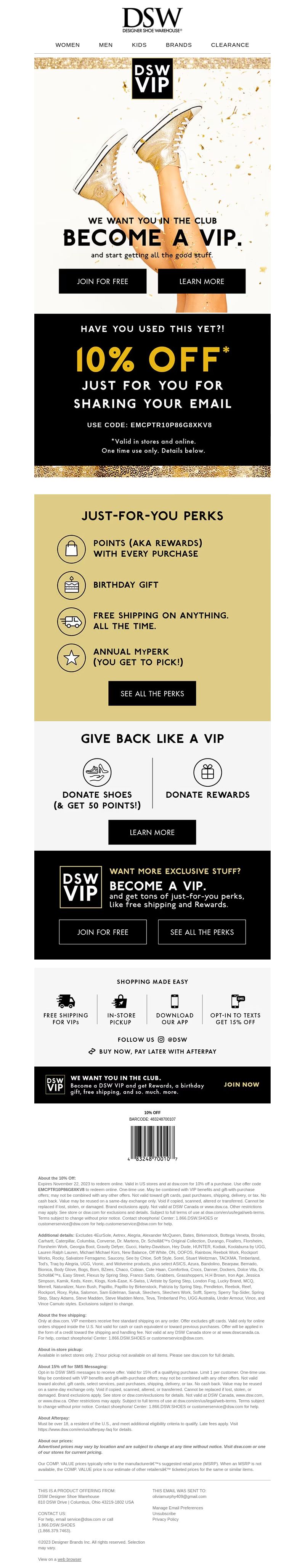Tap Join for Free on the sneaker photo

tap(103, 281)
